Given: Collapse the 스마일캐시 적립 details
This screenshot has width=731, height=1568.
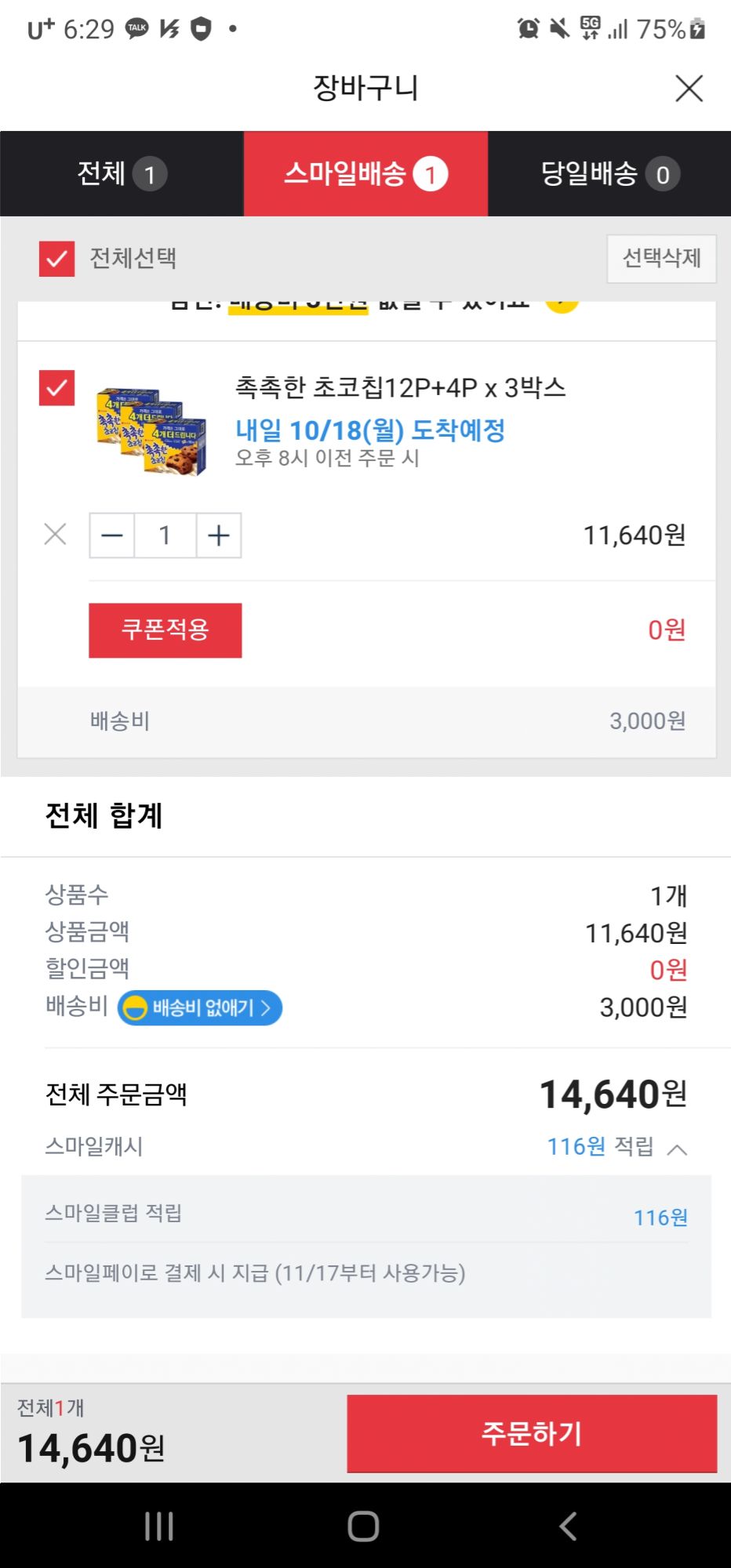Looking at the screenshot, I should [x=677, y=1149].
